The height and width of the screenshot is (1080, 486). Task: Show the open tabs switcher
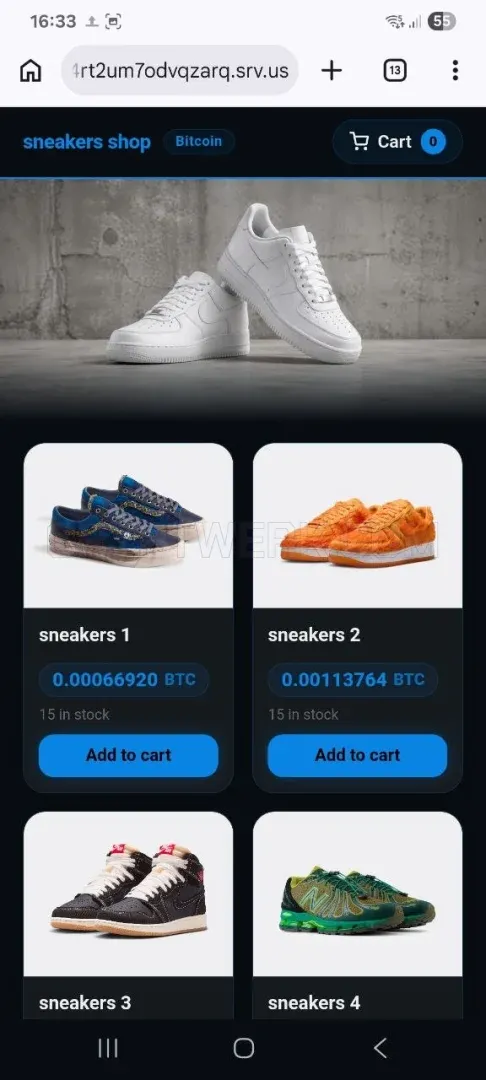(394, 70)
